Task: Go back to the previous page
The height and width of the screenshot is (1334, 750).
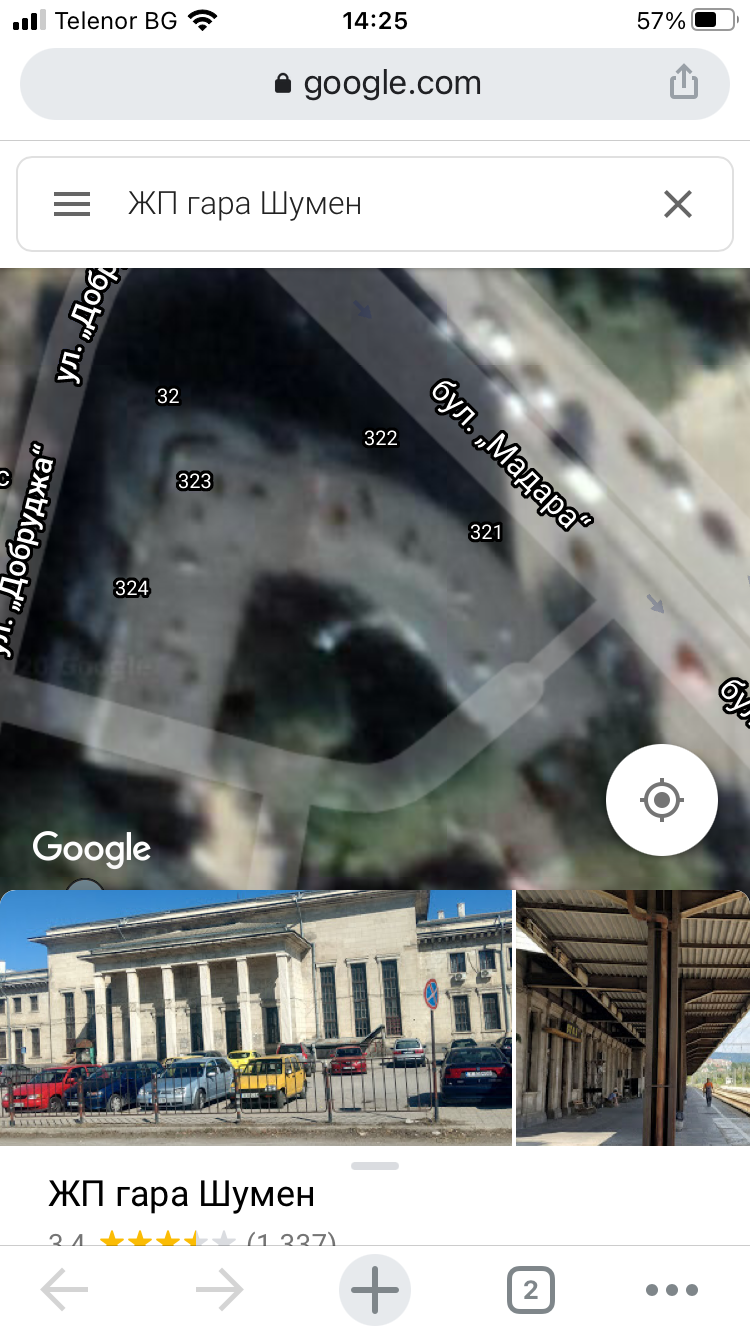Action: 65,1291
